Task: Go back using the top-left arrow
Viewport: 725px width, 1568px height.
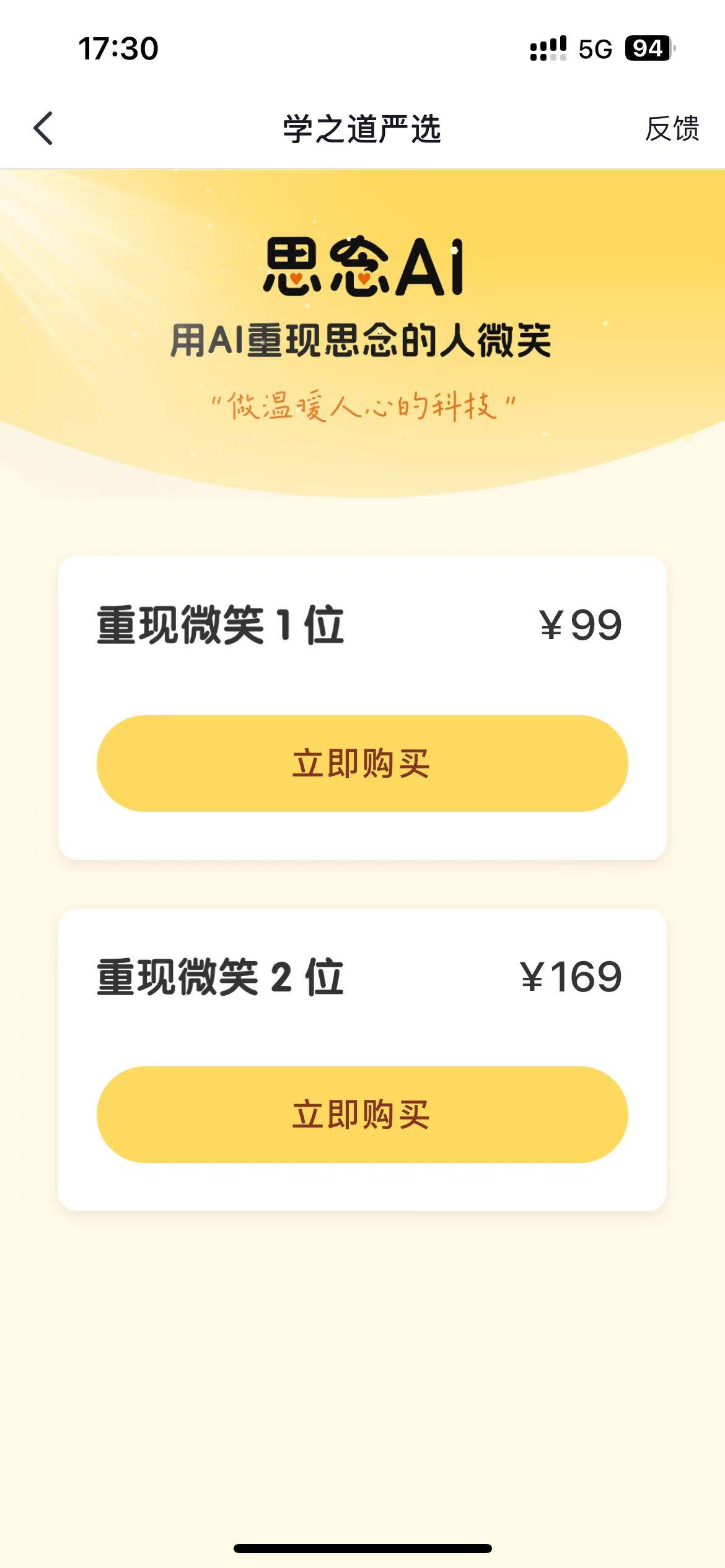Action: pos(43,129)
